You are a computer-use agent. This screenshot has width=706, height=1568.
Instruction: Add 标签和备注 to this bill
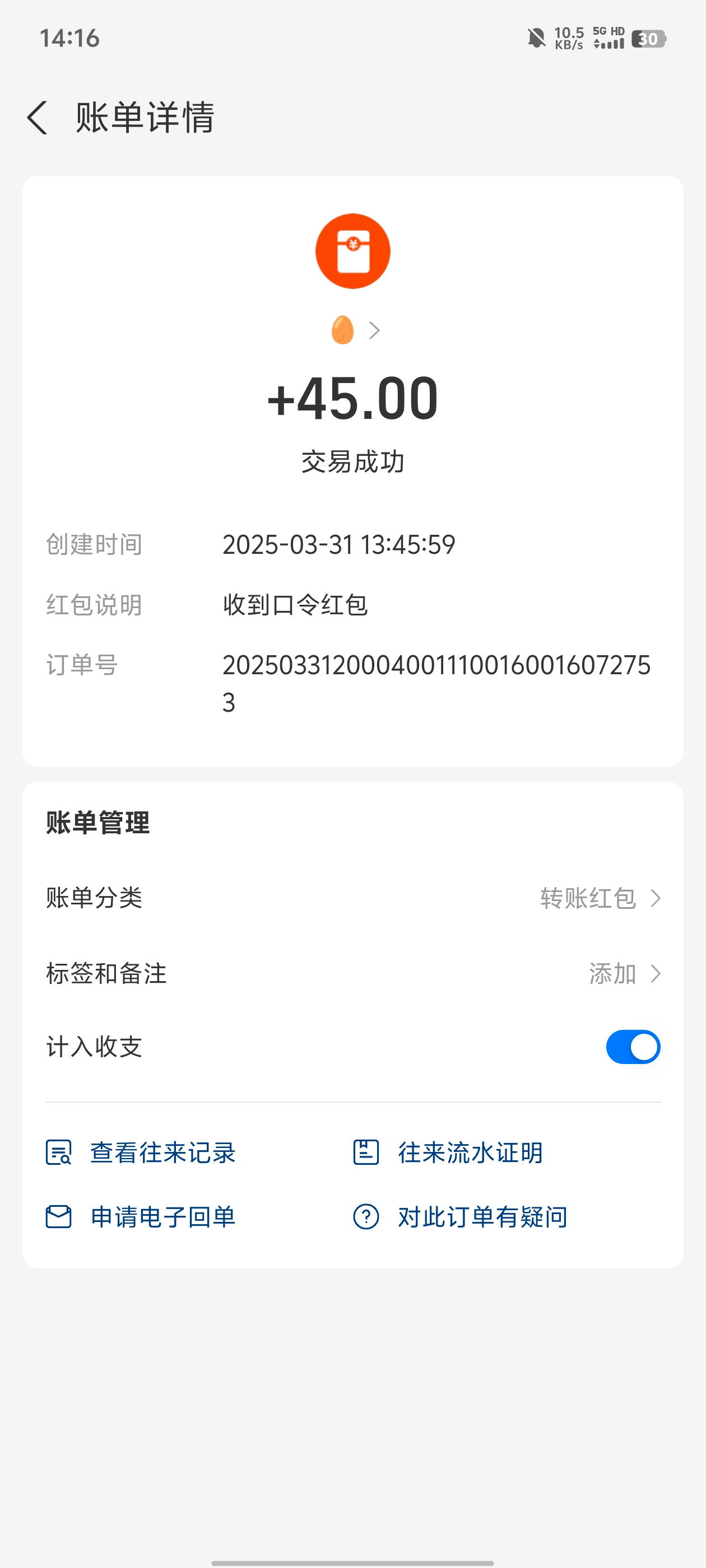point(624,974)
